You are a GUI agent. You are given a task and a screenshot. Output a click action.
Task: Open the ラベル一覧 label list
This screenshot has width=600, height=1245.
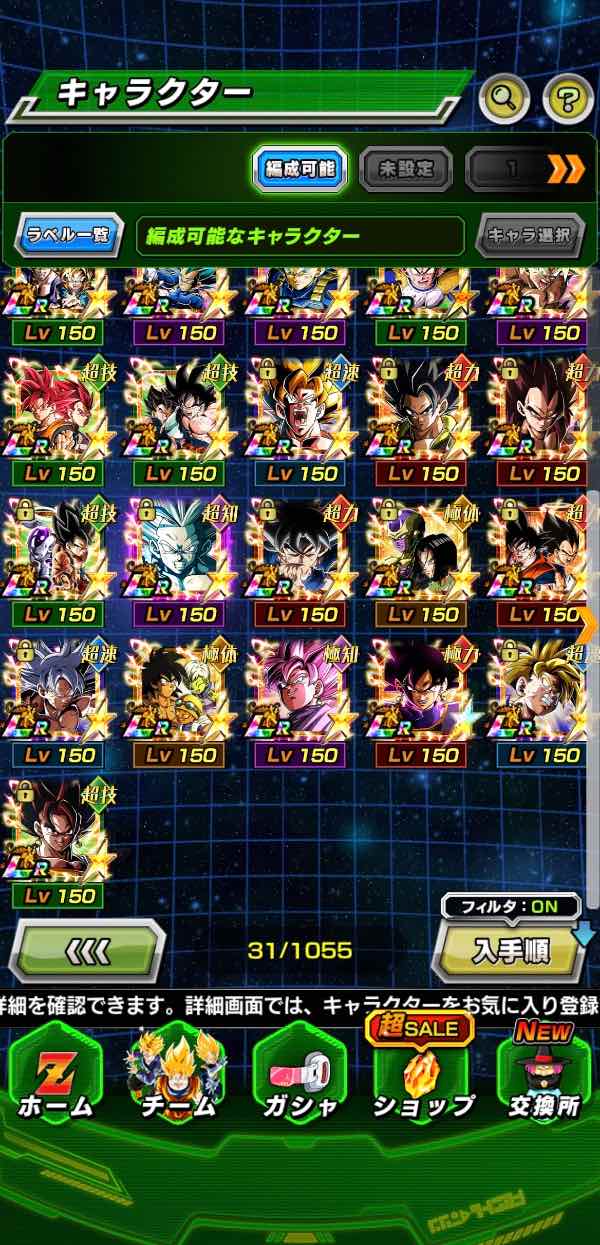[69, 236]
